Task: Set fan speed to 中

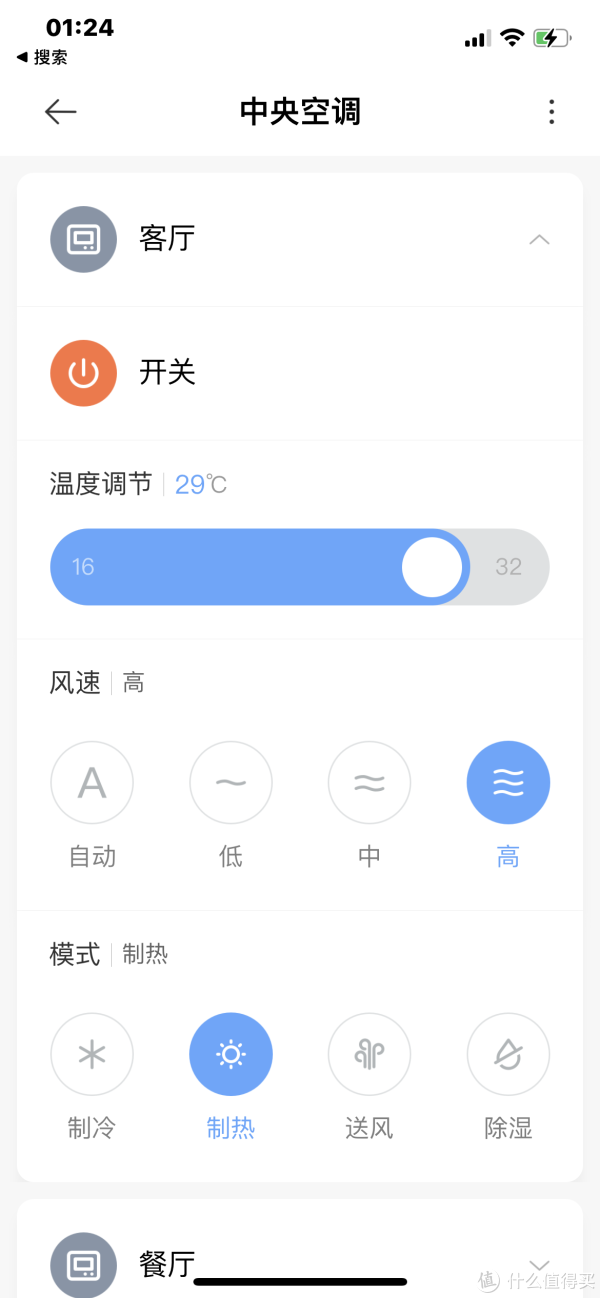Action: click(370, 782)
